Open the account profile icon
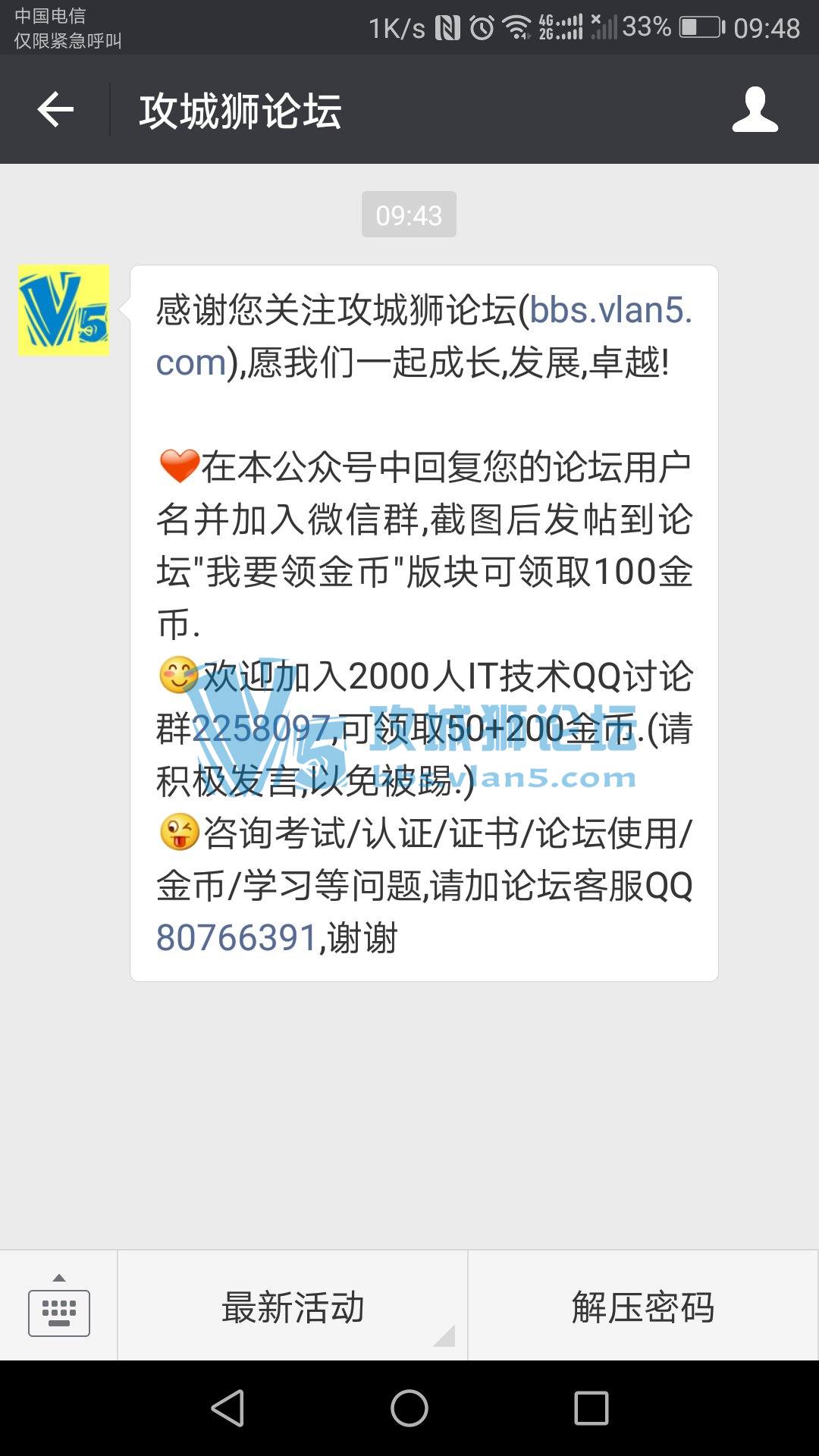The height and width of the screenshot is (1456, 819). 755,110
